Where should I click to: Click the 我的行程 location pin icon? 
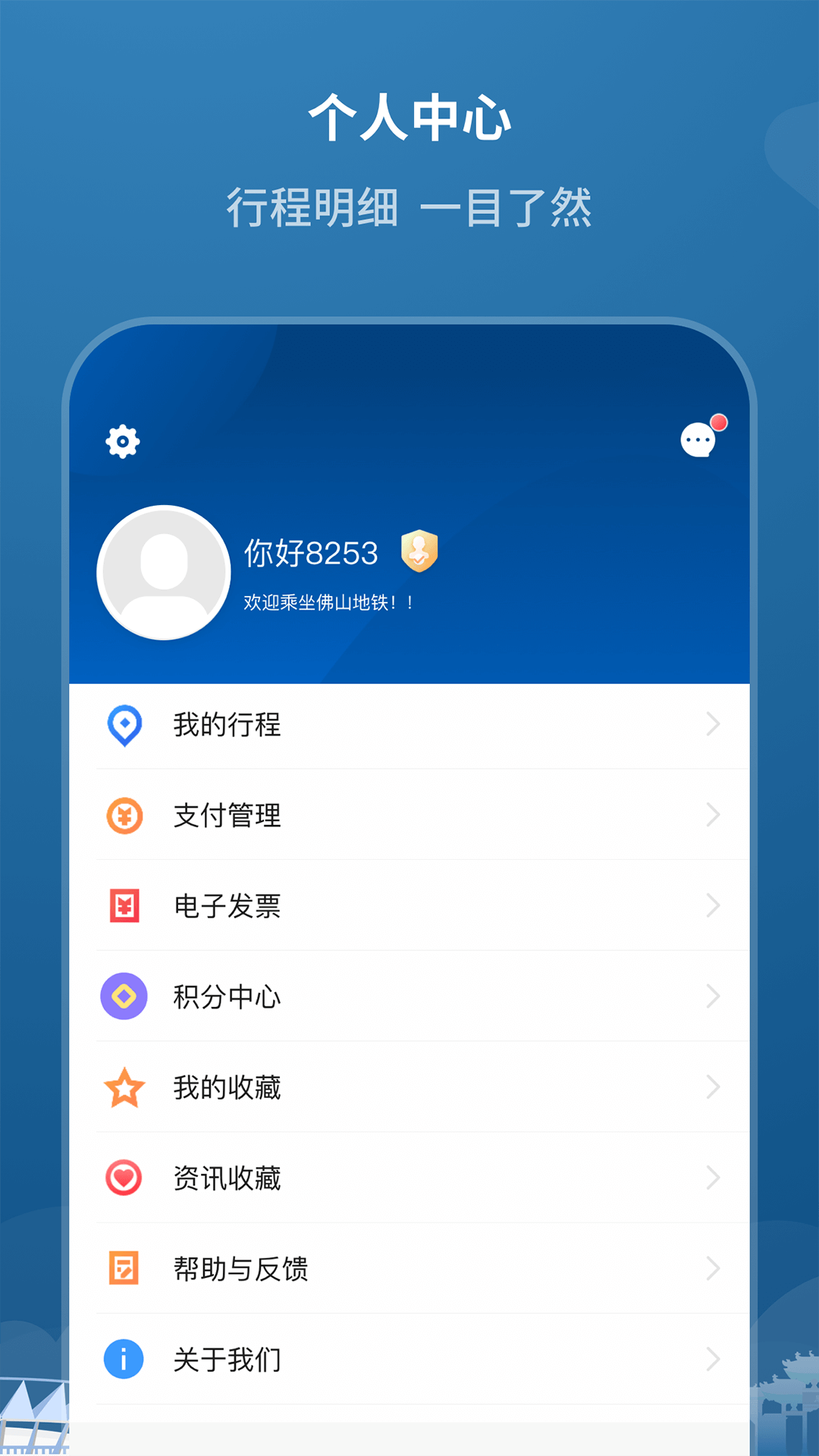124,725
